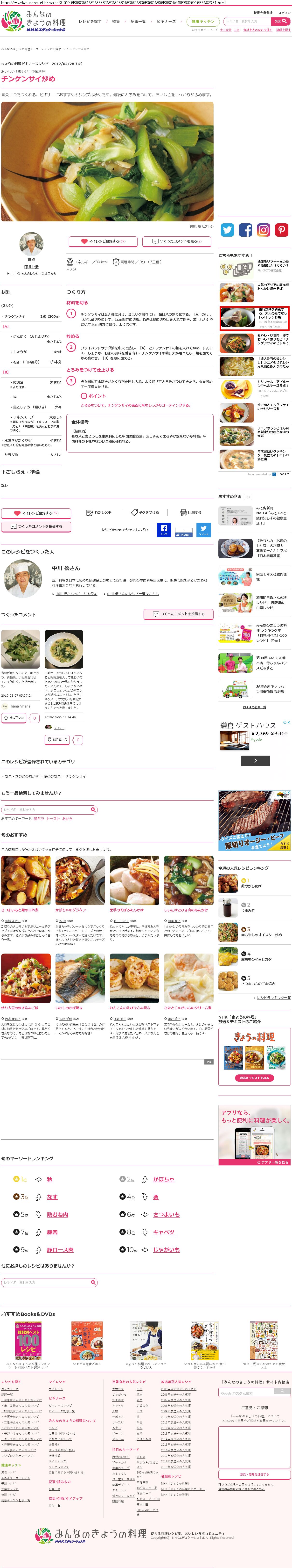Viewport: 292px width, 1568px height.
Task: View つくったコメントを見る comments button
Action: [x=176, y=241]
